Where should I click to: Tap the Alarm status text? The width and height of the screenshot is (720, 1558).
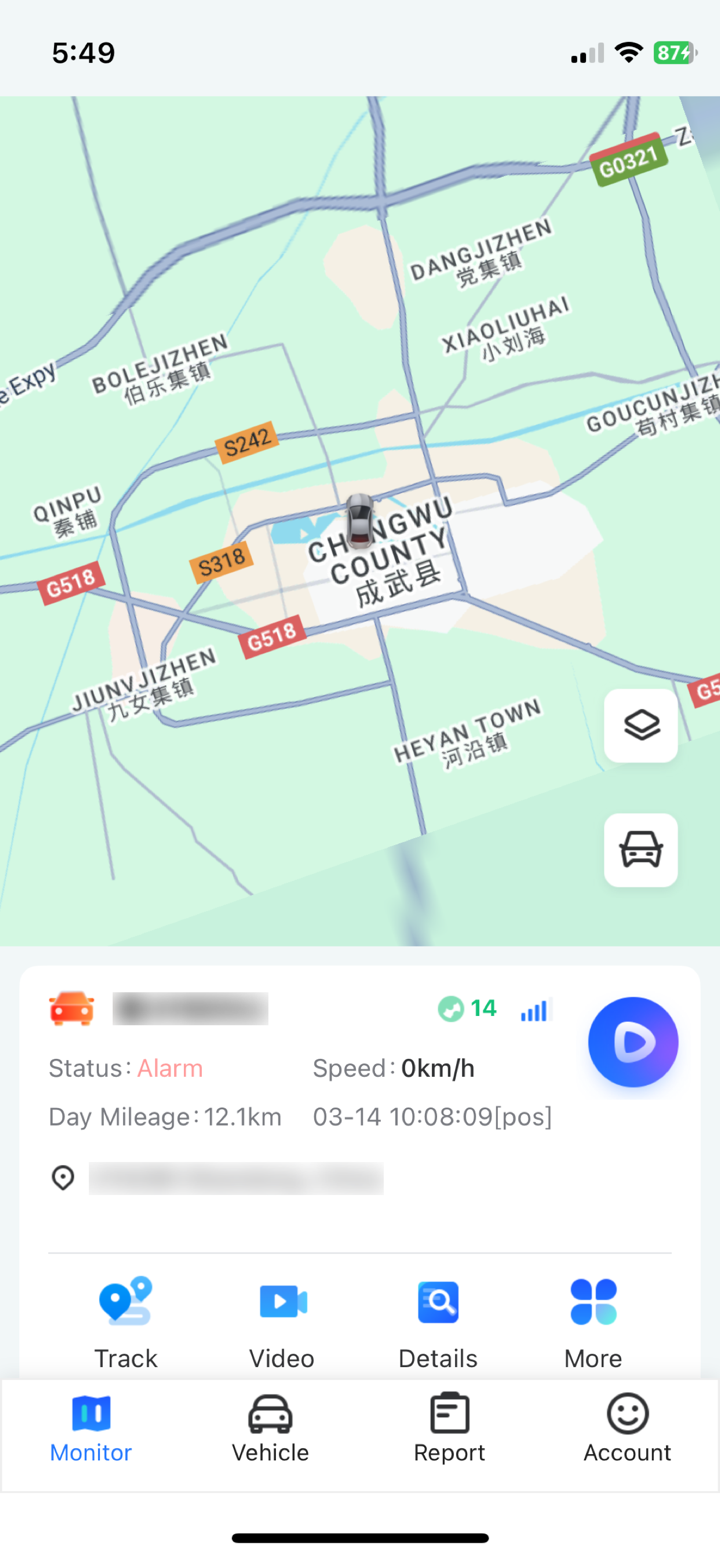pos(169,1068)
